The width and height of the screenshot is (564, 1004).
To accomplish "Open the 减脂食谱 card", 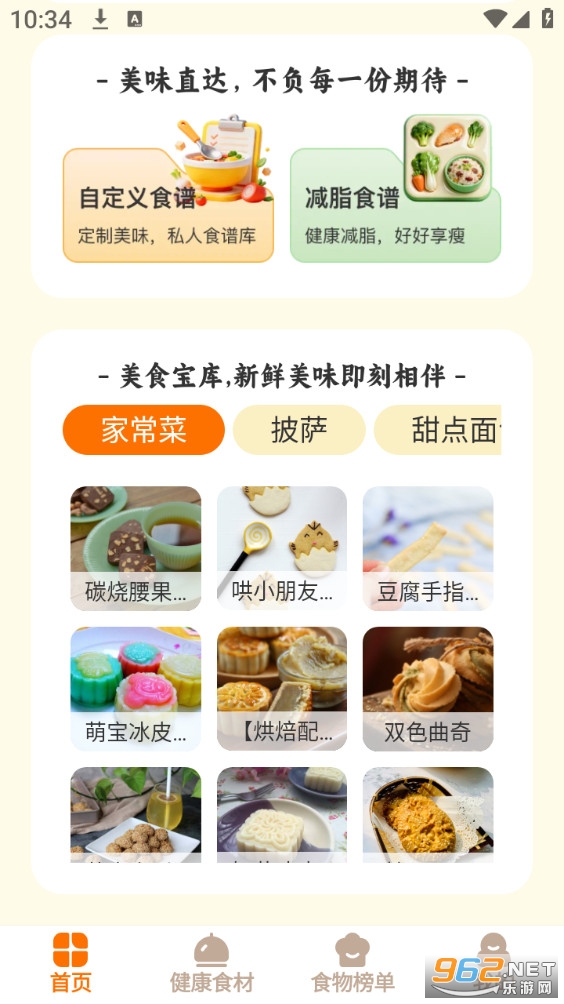I will (395, 205).
